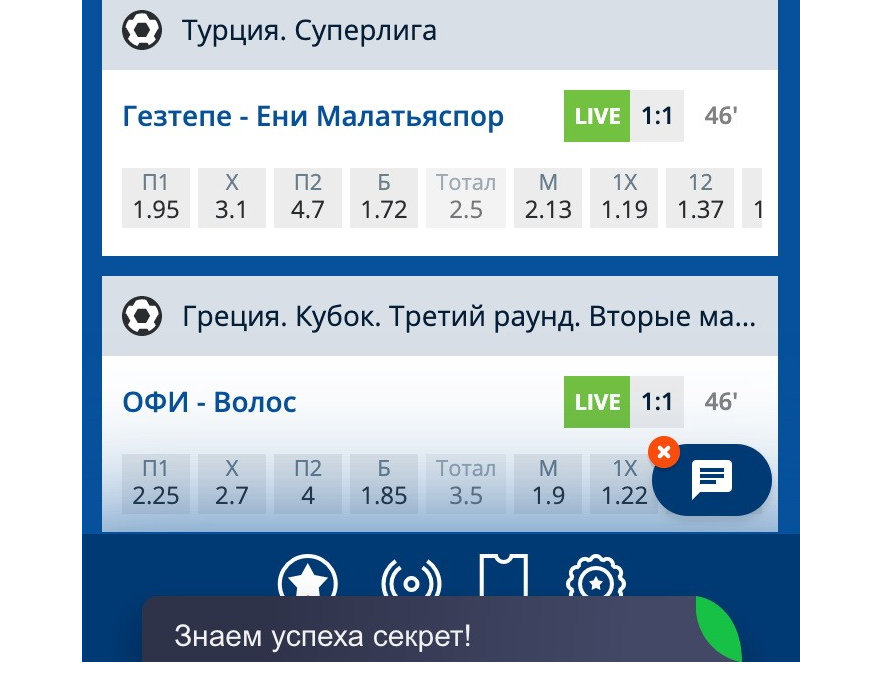Select double chance 1X at 1.19
The height and width of the screenshot is (676, 884).
pyautogui.click(x=624, y=198)
